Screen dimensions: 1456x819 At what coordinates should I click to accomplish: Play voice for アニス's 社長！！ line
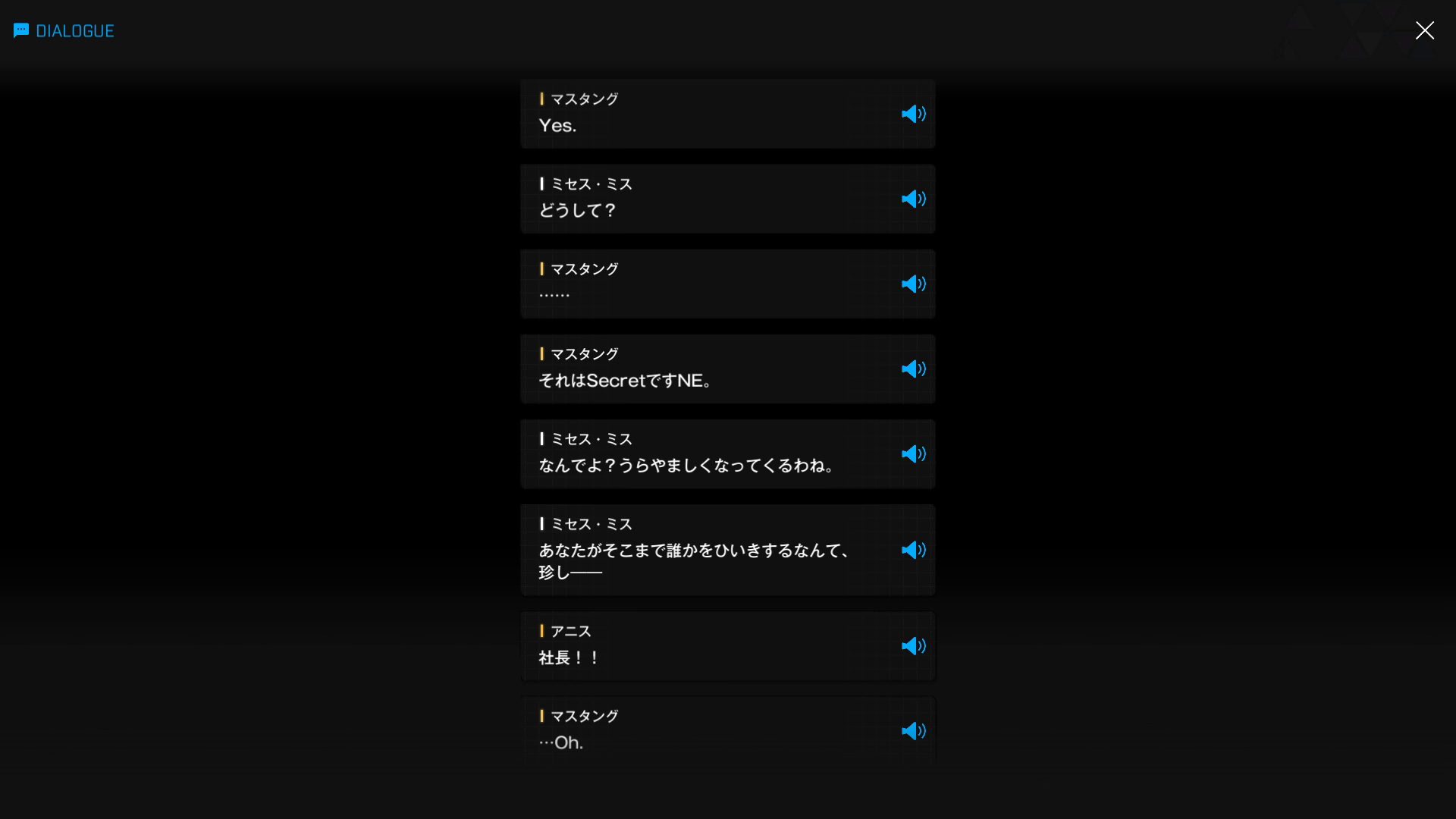pyautogui.click(x=913, y=646)
